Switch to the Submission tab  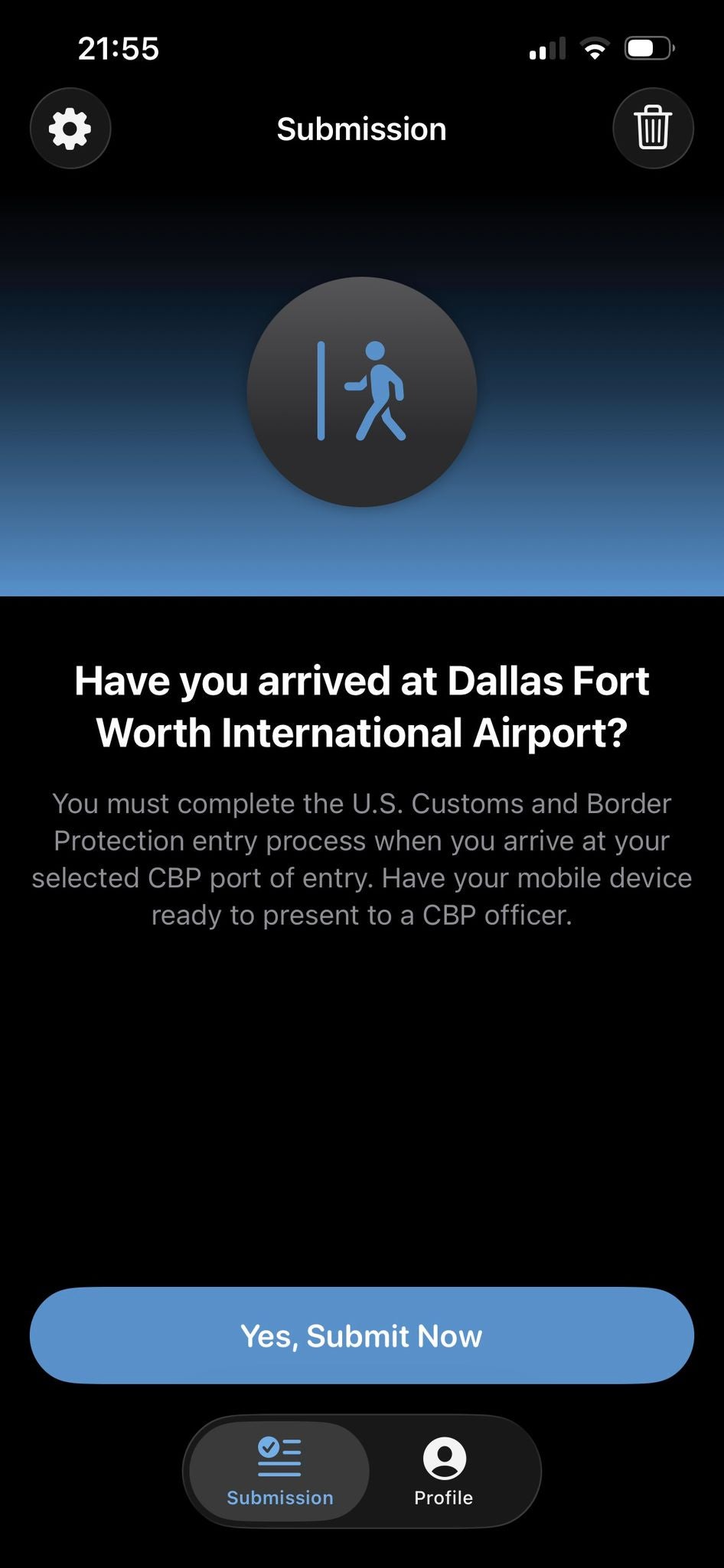[x=278, y=1472]
